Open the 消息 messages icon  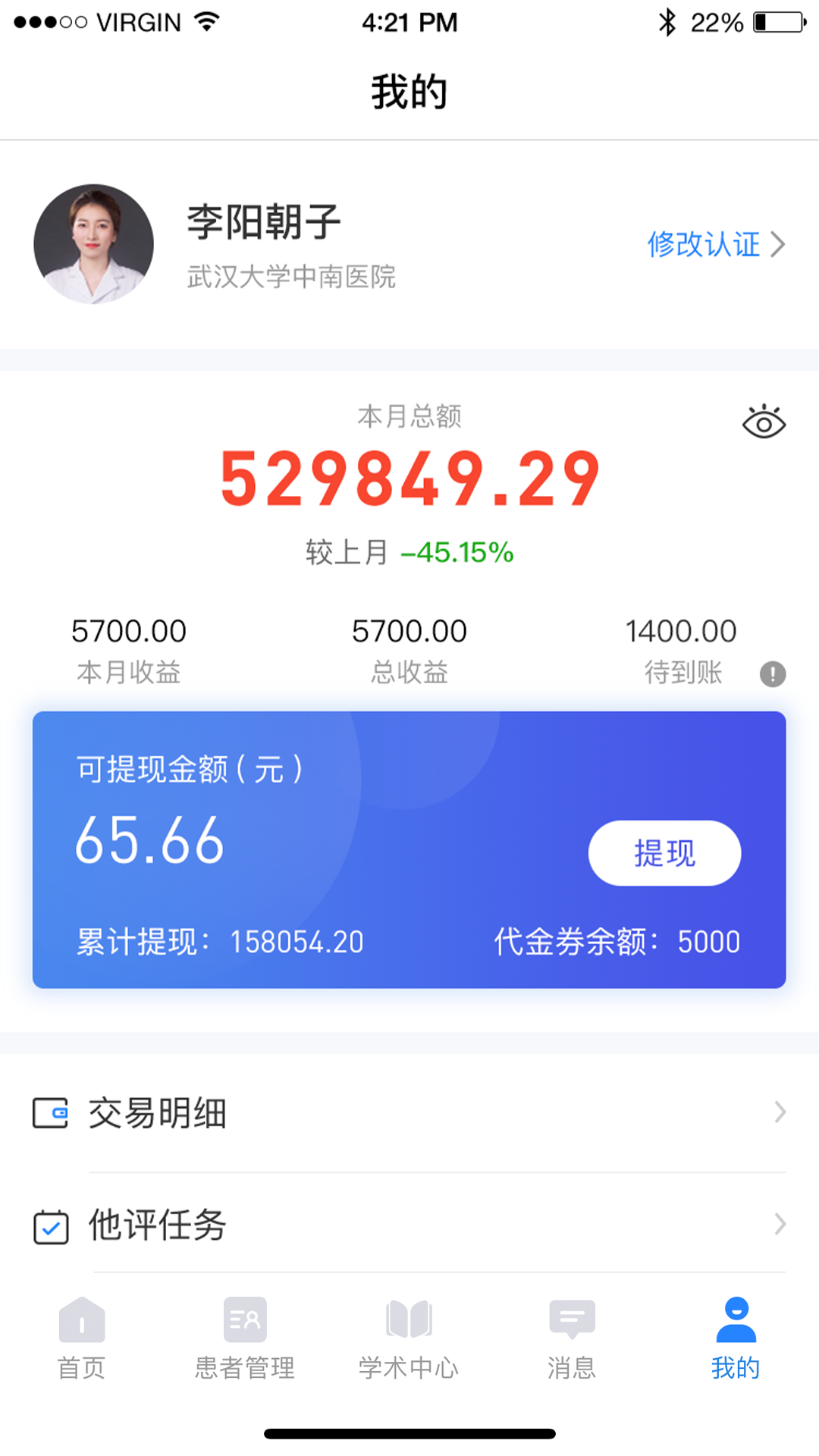point(571,1319)
